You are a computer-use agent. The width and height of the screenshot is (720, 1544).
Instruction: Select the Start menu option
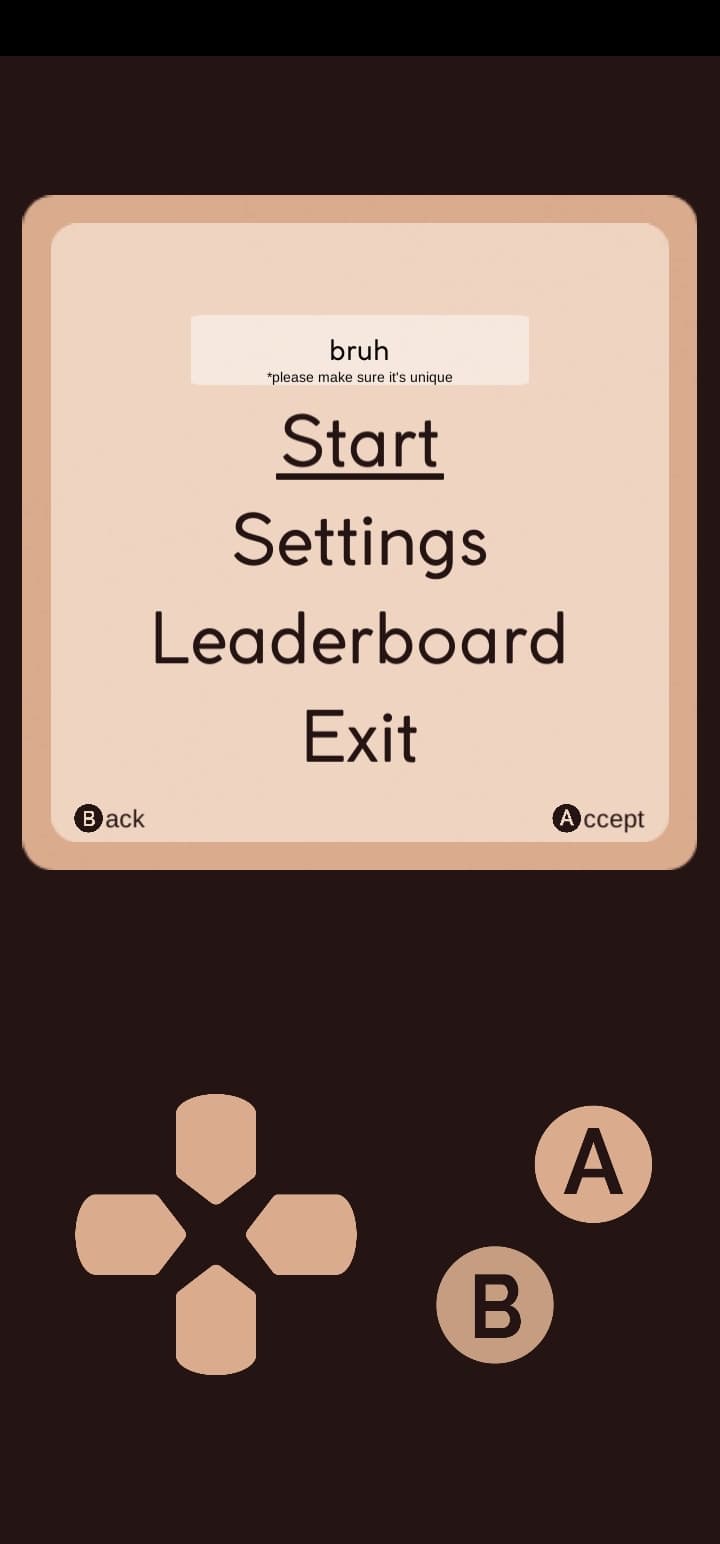pyautogui.click(x=360, y=443)
